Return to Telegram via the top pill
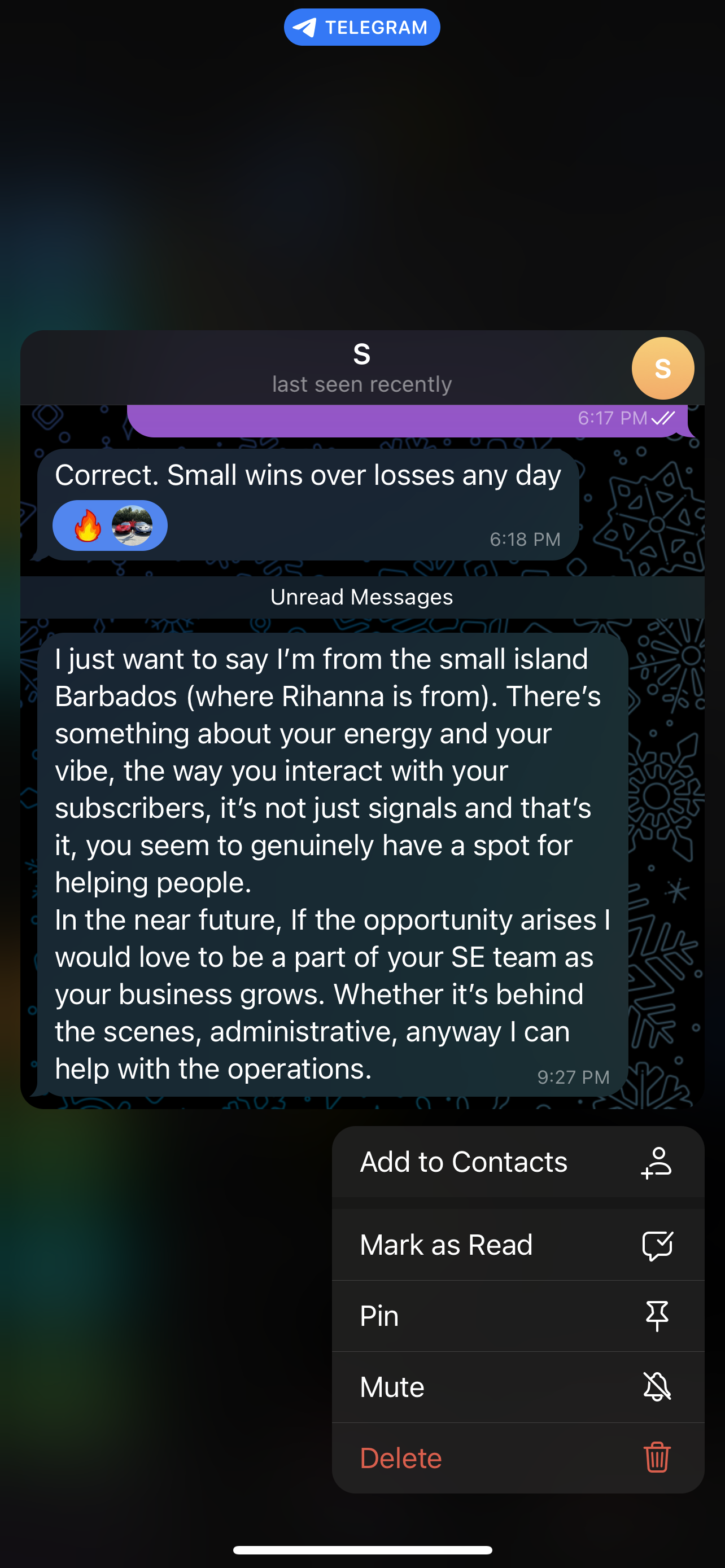Viewport: 725px width, 1568px height. tap(361, 28)
